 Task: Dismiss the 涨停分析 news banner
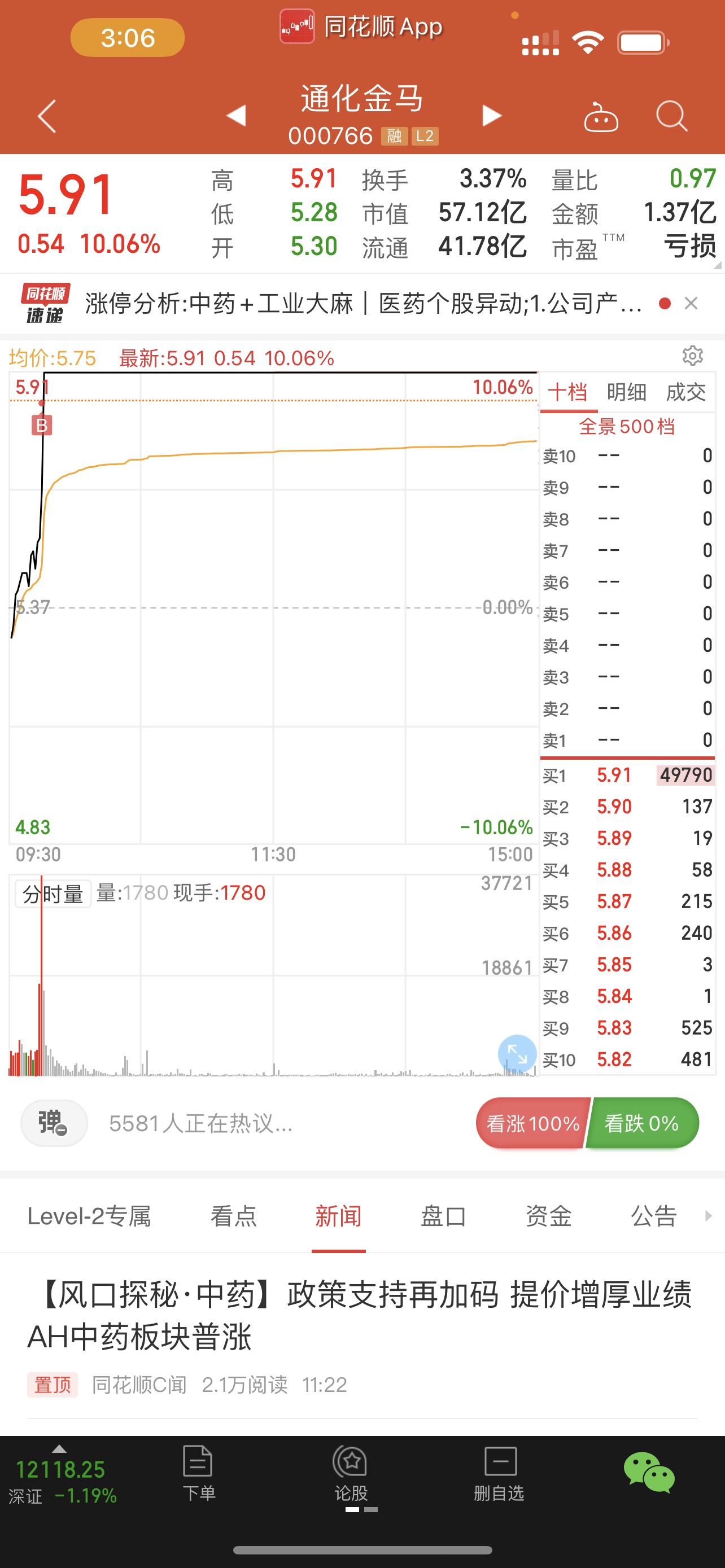click(691, 303)
